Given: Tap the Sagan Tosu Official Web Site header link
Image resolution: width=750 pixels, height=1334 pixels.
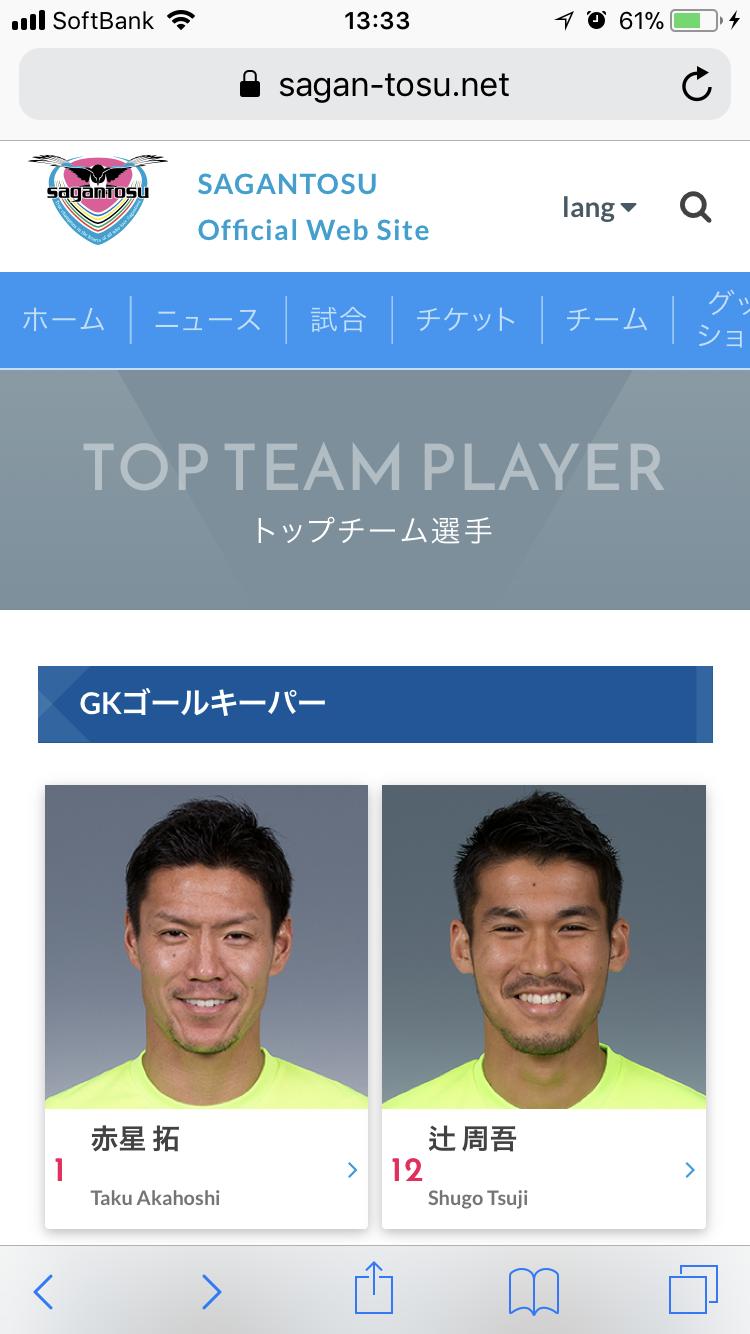Looking at the screenshot, I should 313,207.
